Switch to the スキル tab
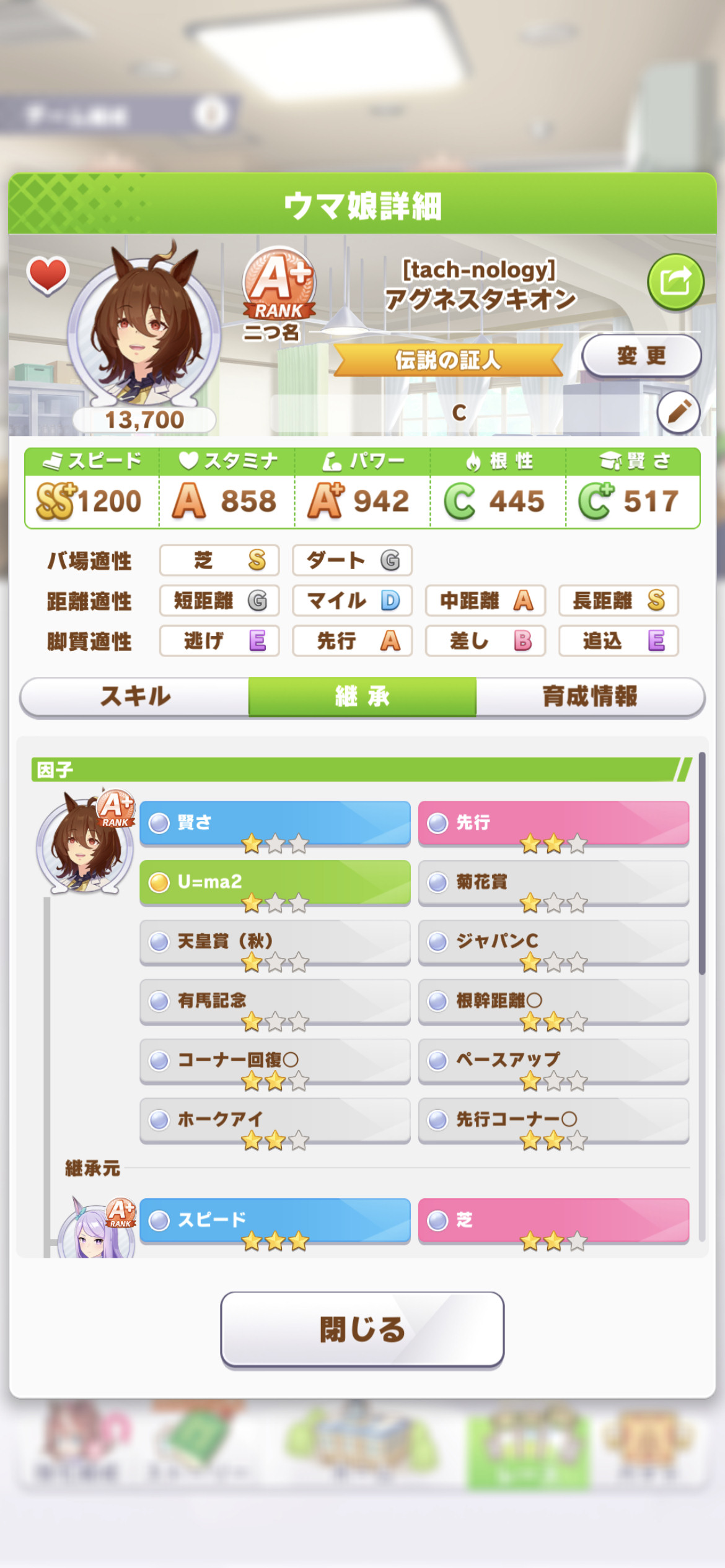This screenshot has height=1568, width=725. pyautogui.click(x=135, y=697)
